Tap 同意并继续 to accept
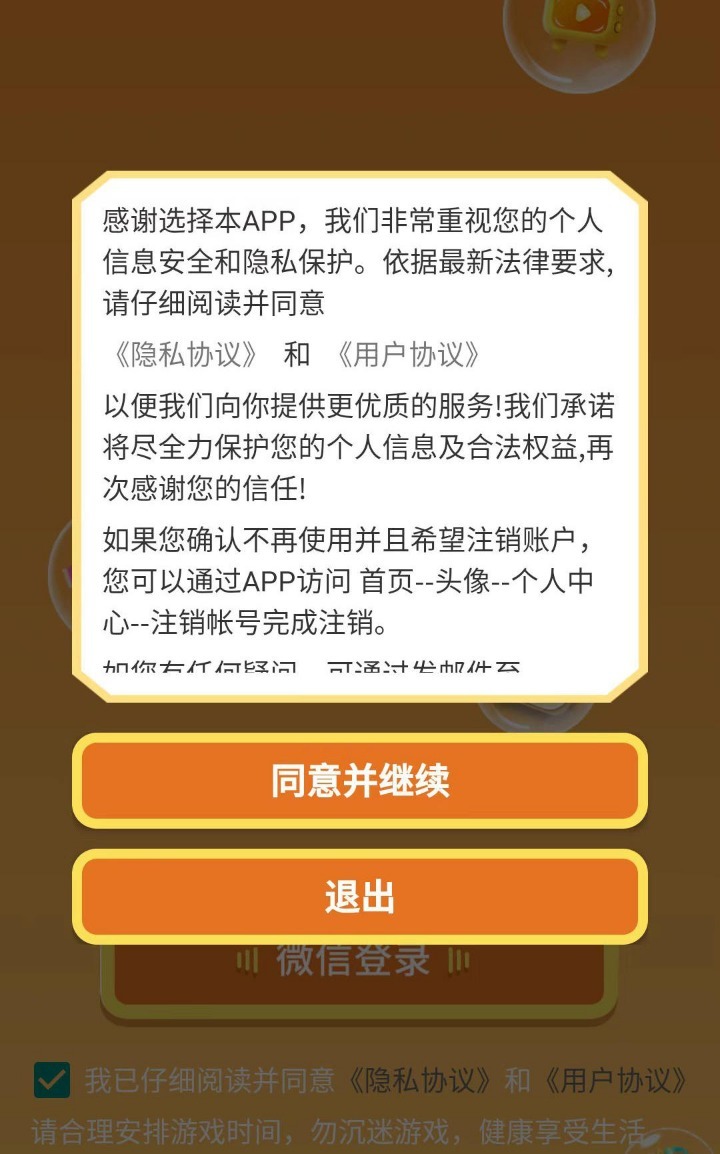Image resolution: width=720 pixels, height=1154 pixels. coord(360,781)
